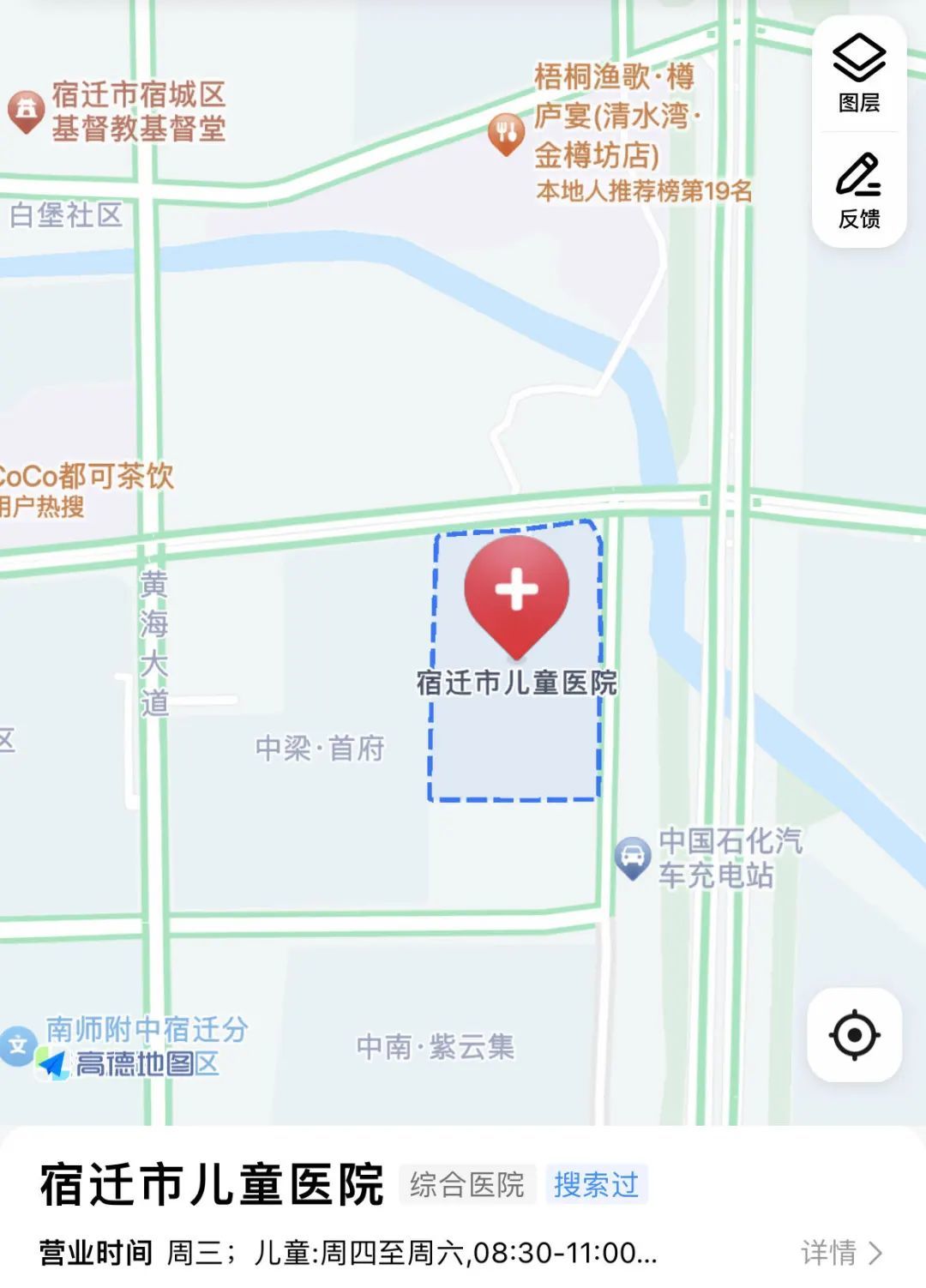Select the CoCo都可茶饮 map label
Viewport: 926px width, 1288px height.
(x=86, y=477)
